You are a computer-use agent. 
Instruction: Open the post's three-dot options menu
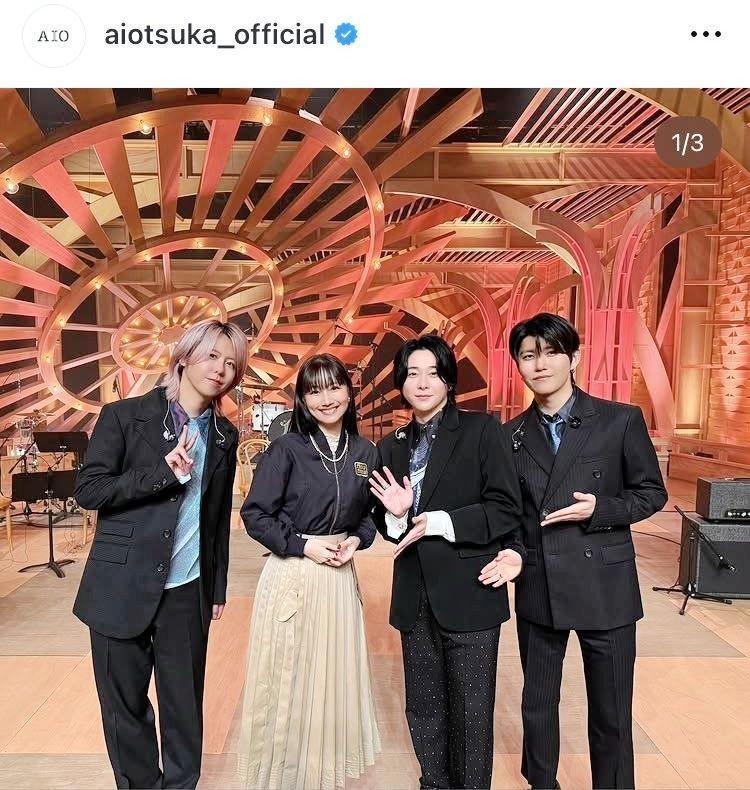(705, 35)
